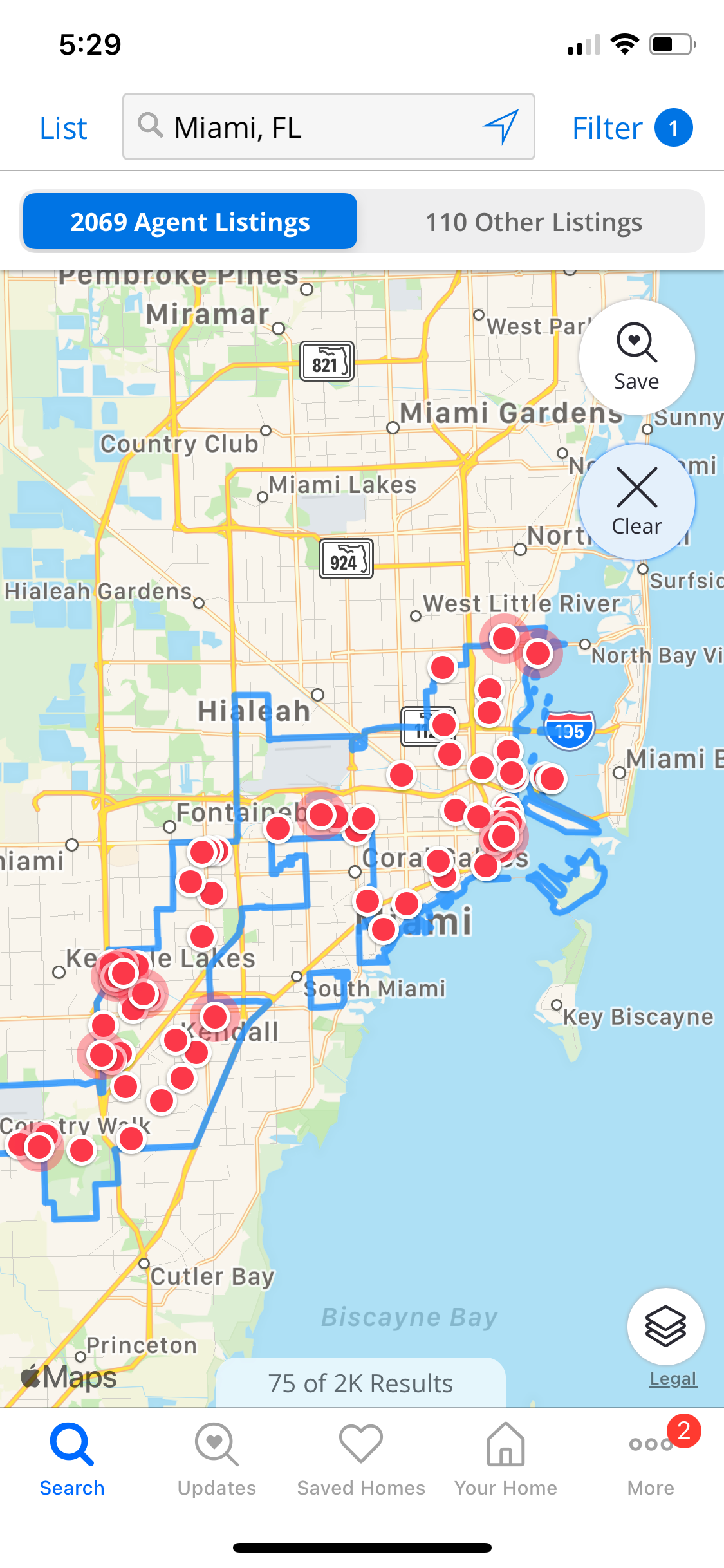724x1568 pixels.
Task: Tap the listing pin near South Miami
Action: point(384,929)
